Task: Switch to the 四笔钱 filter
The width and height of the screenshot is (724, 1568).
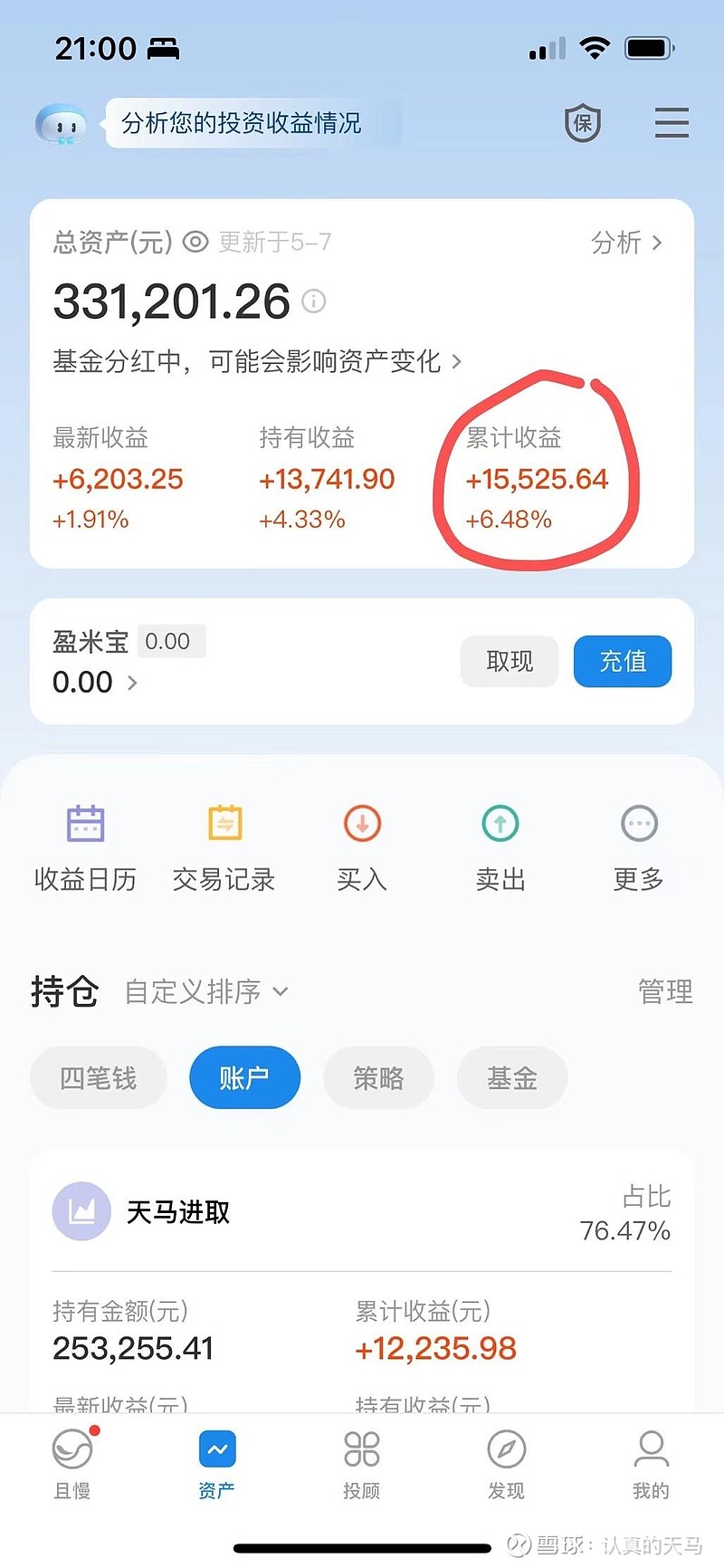Action: [x=98, y=1077]
